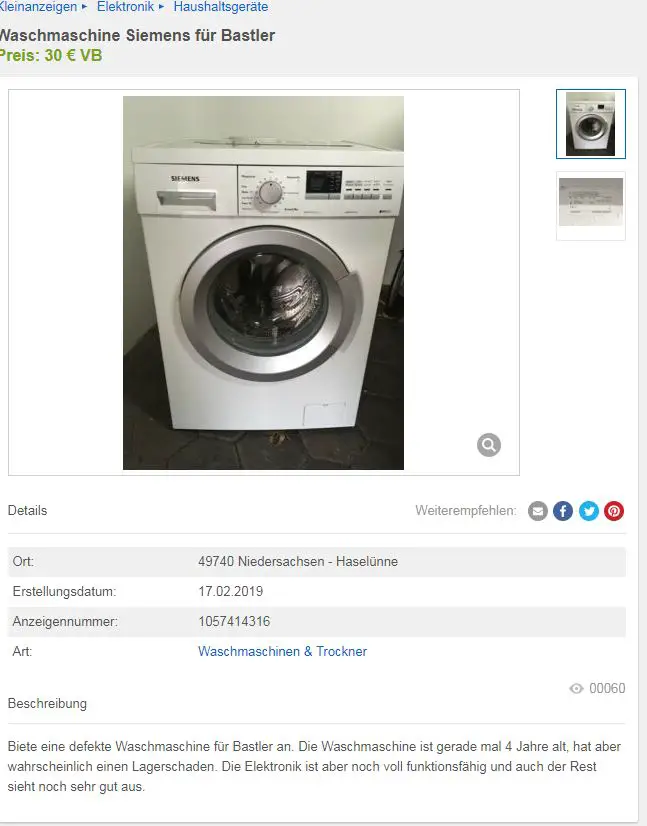Pin the listing on Pinterest
This screenshot has height=826, width=647.
click(614, 511)
